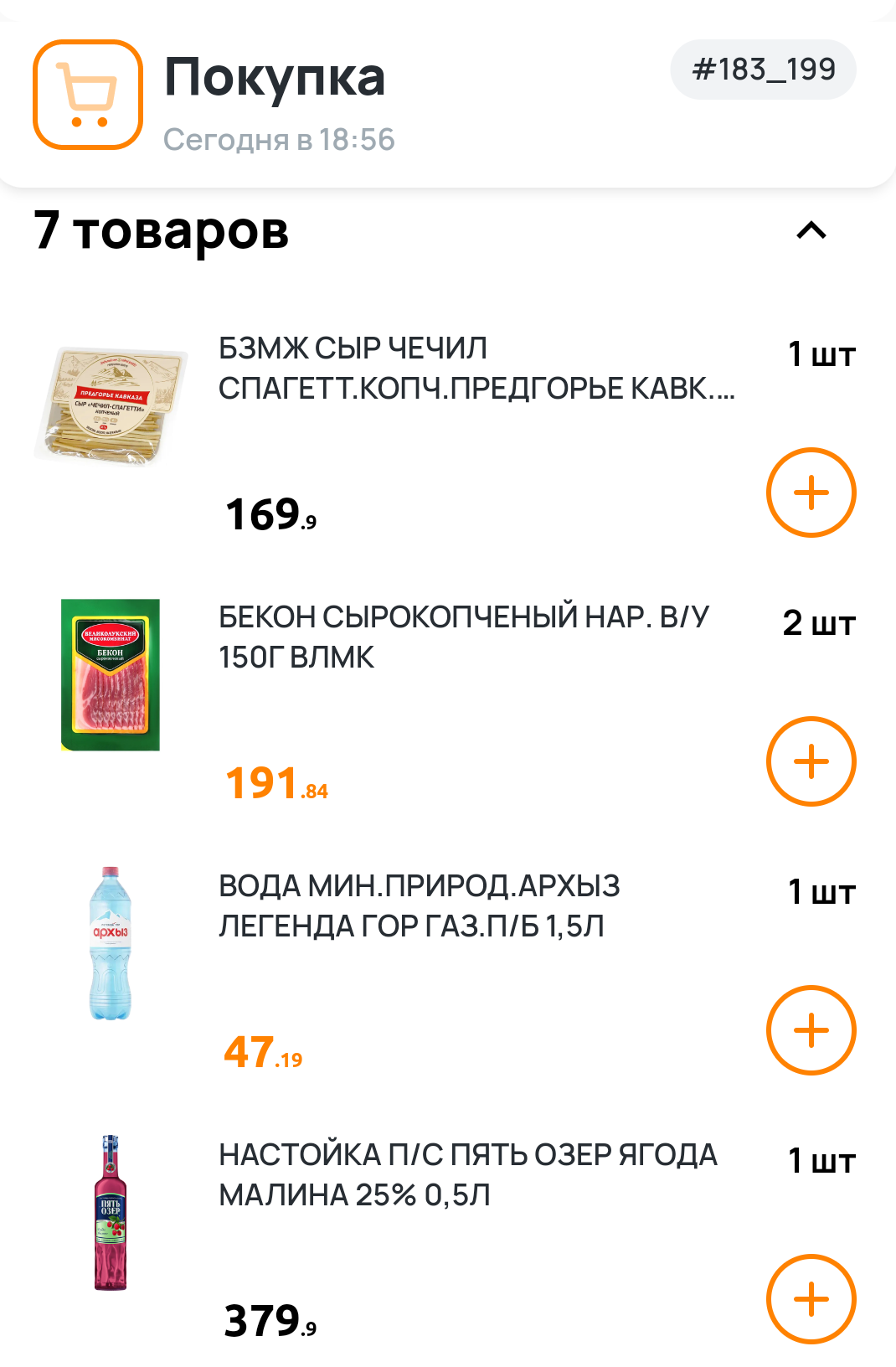Image resolution: width=896 pixels, height=1367 pixels.
Task: Add the Пять Озер настойка with plus button
Action: (x=811, y=1299)
